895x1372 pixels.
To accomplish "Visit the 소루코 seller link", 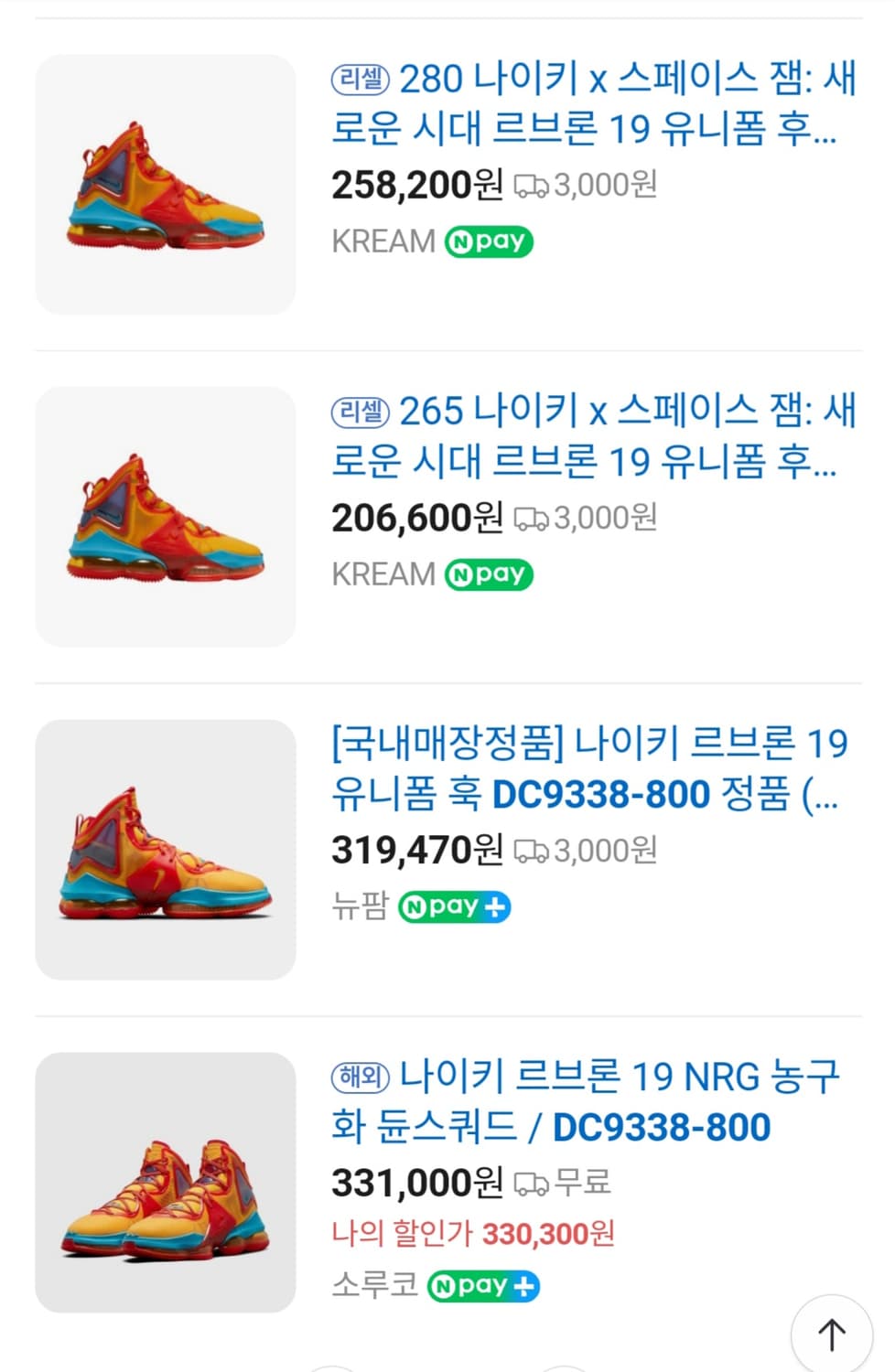I will click(373, 1286).
